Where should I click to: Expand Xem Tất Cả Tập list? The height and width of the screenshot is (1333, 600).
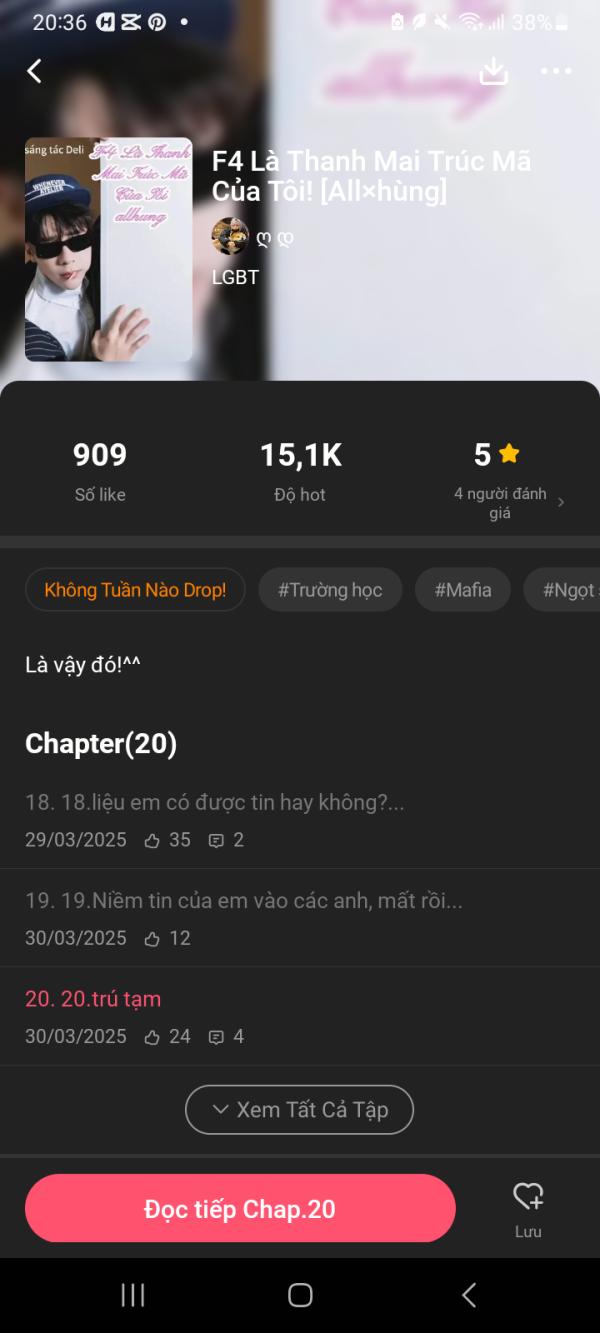click(299, 1110)
